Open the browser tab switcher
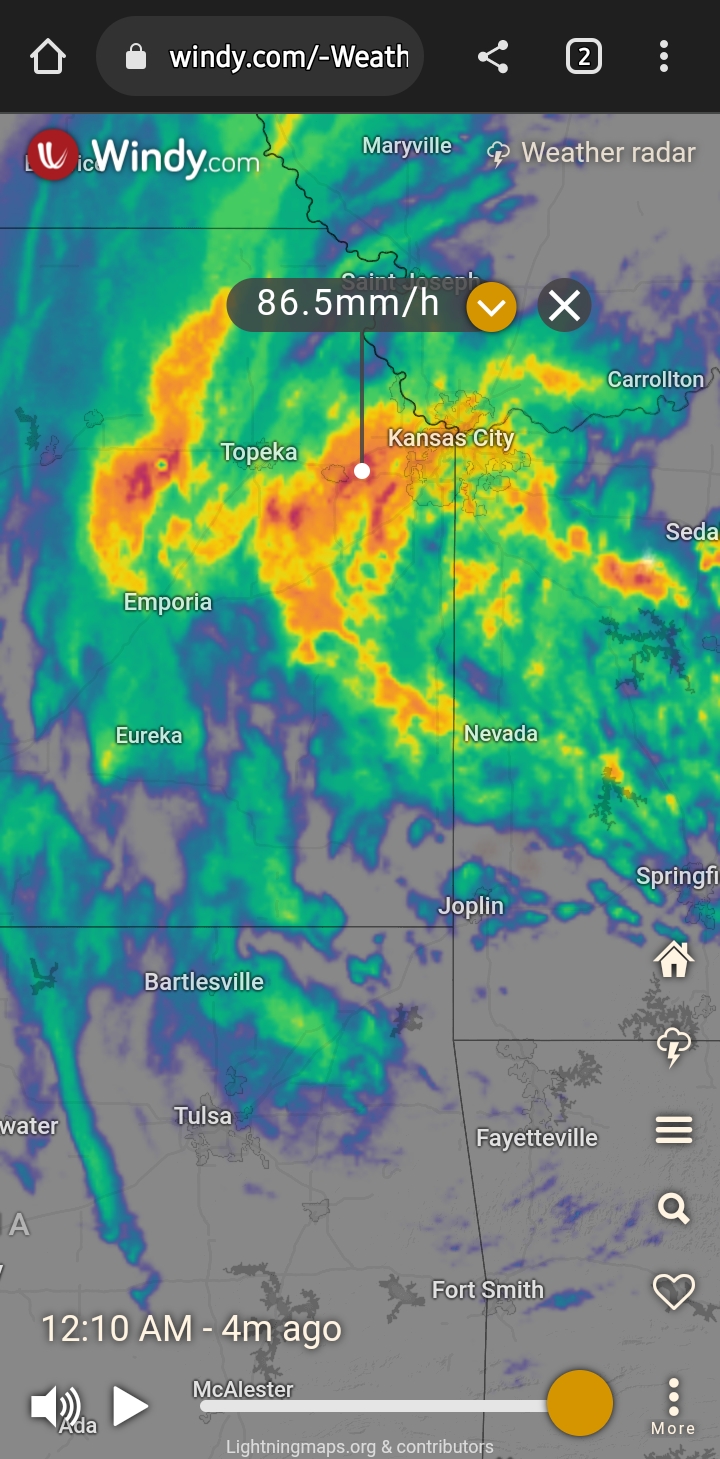The height and width of the screenshot is (1459, 720). 584,57
